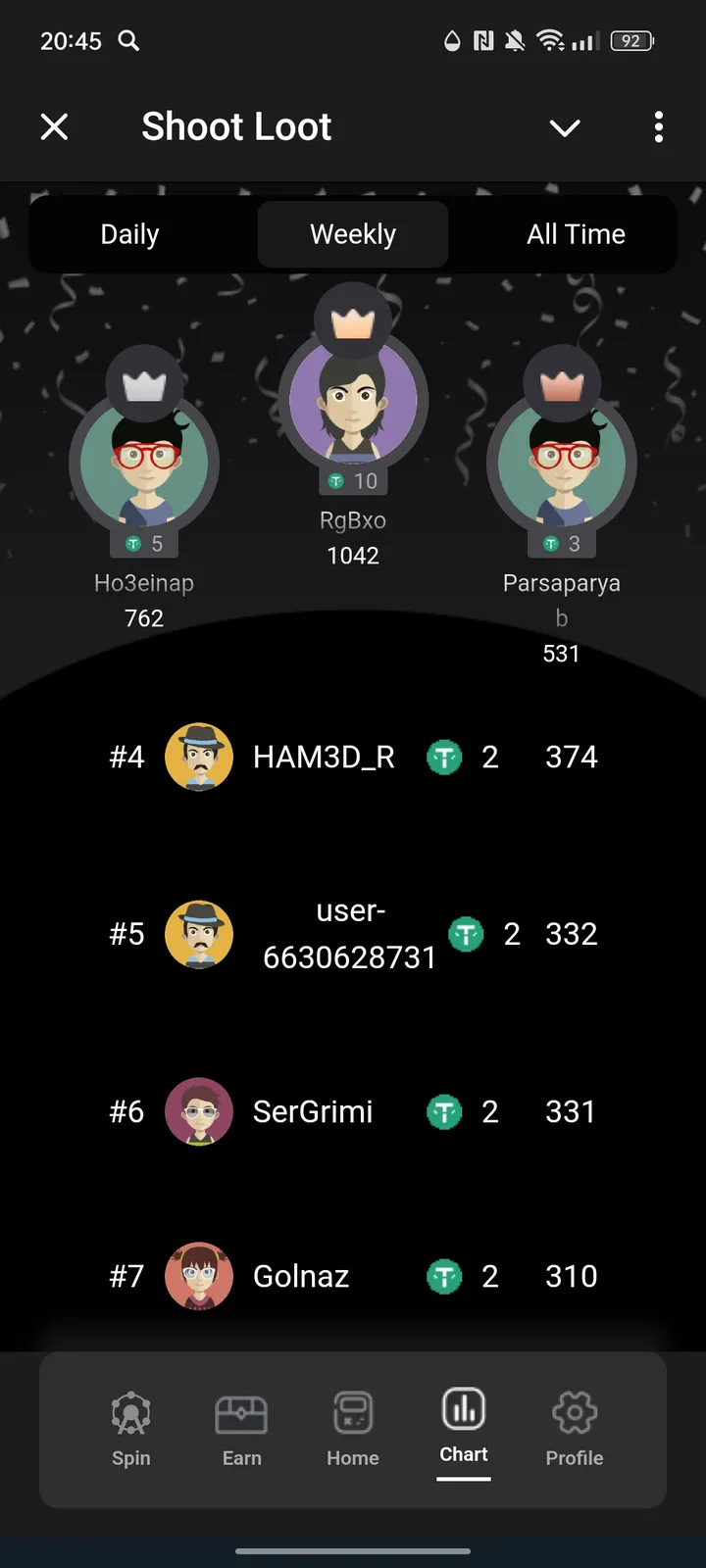
Task: Open the Earn section
Action: pyautogui.click(x=241, y=1429)
